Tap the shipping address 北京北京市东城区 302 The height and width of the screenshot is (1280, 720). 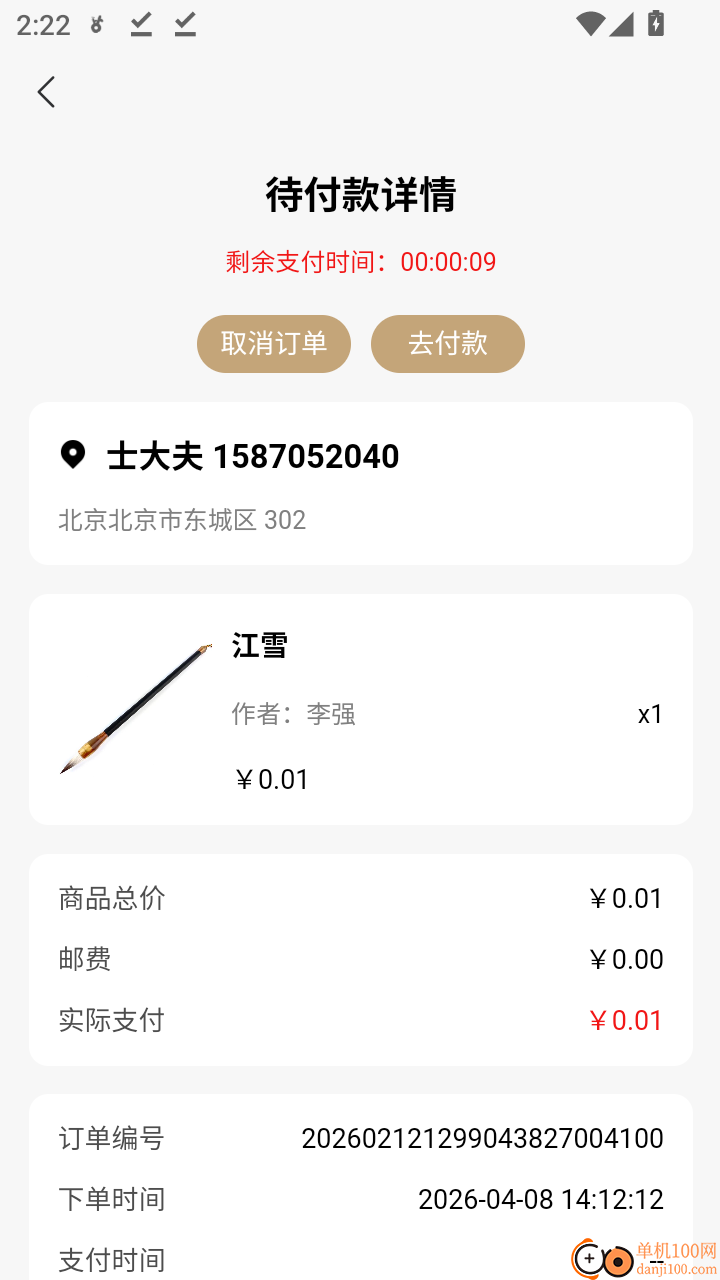click(x=182, y=520)
